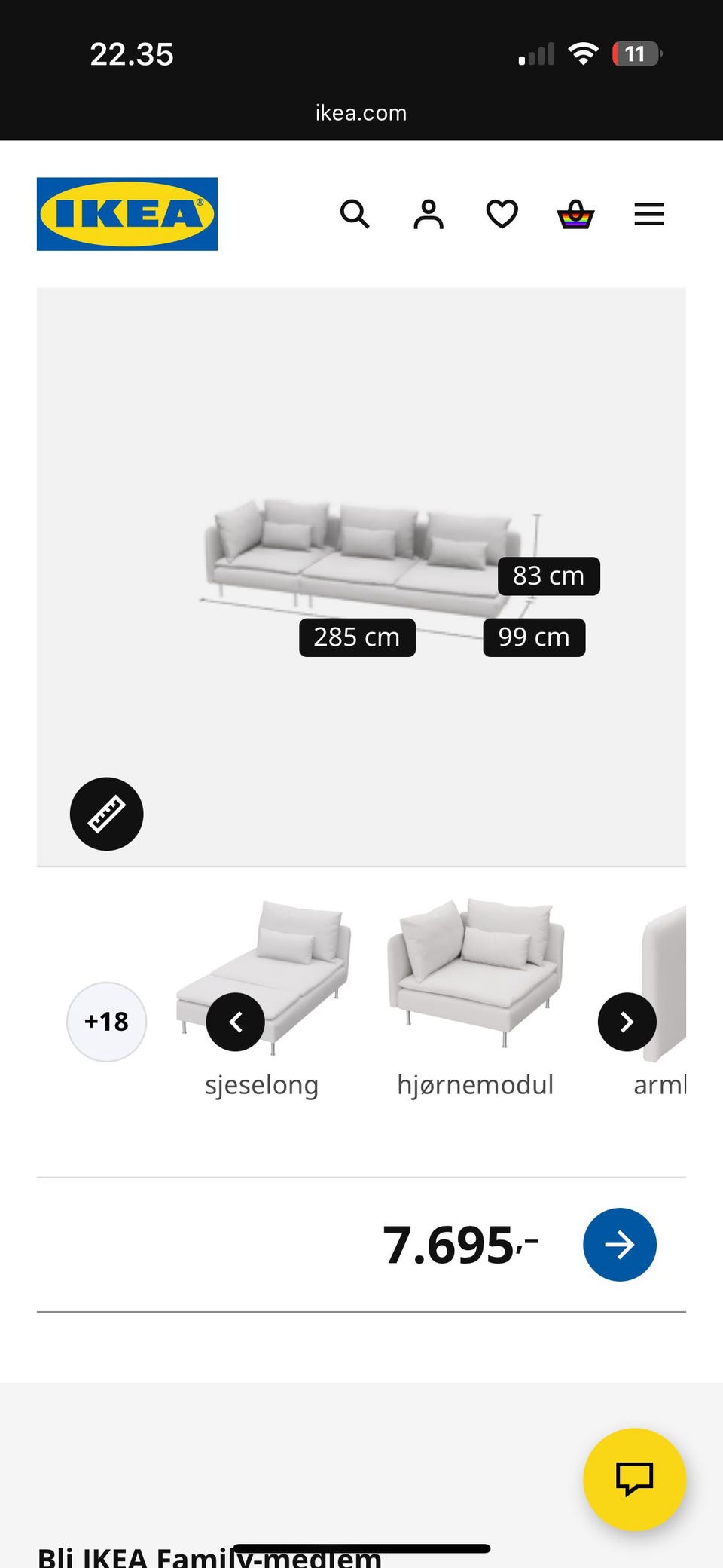Open the search function
723x1568 pixels.
[x=355, y=215]
